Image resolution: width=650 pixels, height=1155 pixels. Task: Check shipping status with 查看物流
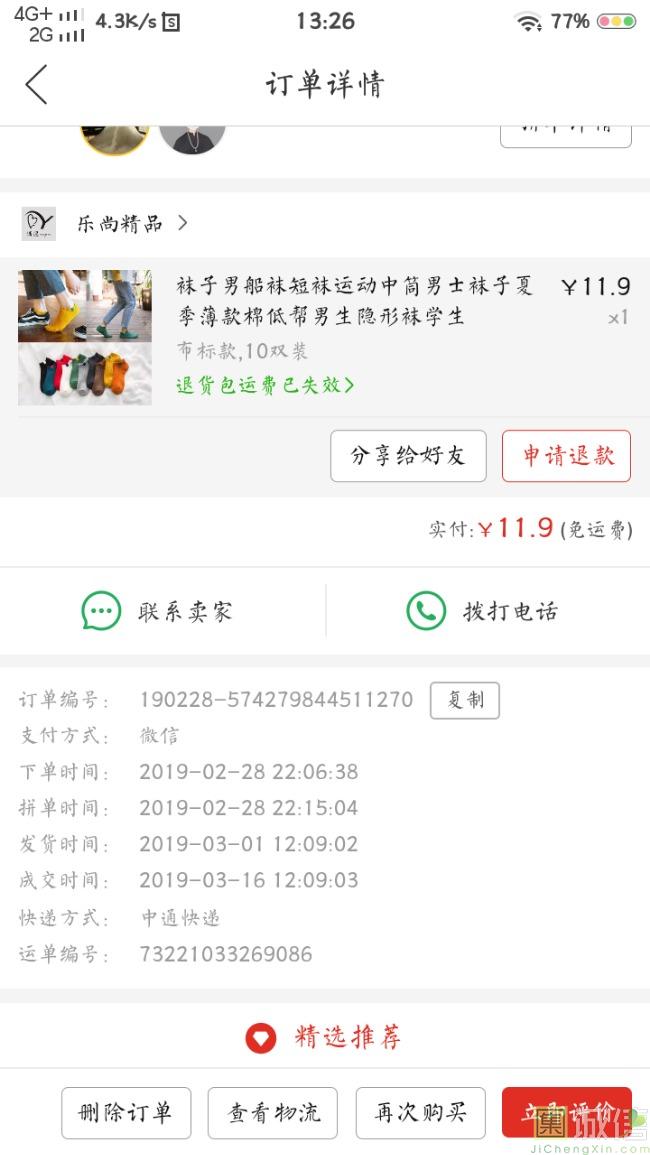pyautogui.click(x=272, y=1112)
